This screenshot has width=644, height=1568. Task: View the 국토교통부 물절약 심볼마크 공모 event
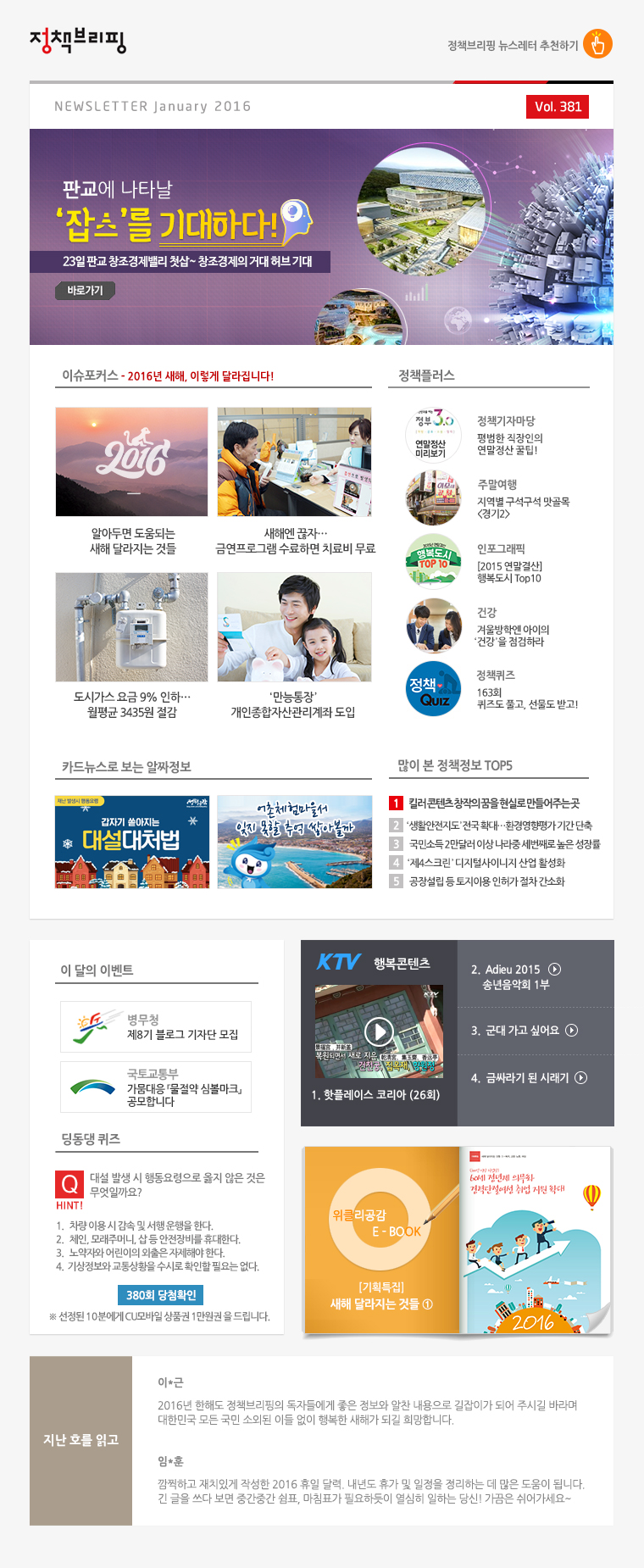click(x=156, y=1087)
